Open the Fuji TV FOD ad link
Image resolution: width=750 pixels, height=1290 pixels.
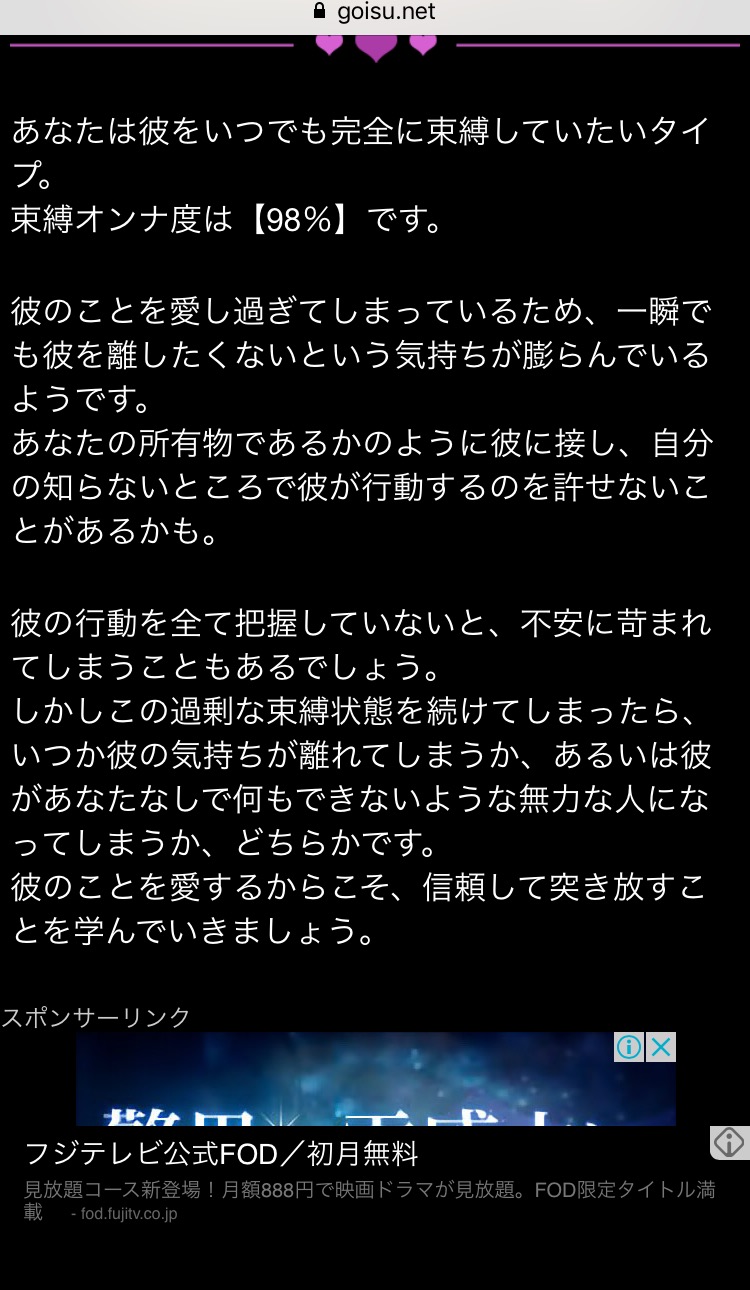coord(222,1155)
